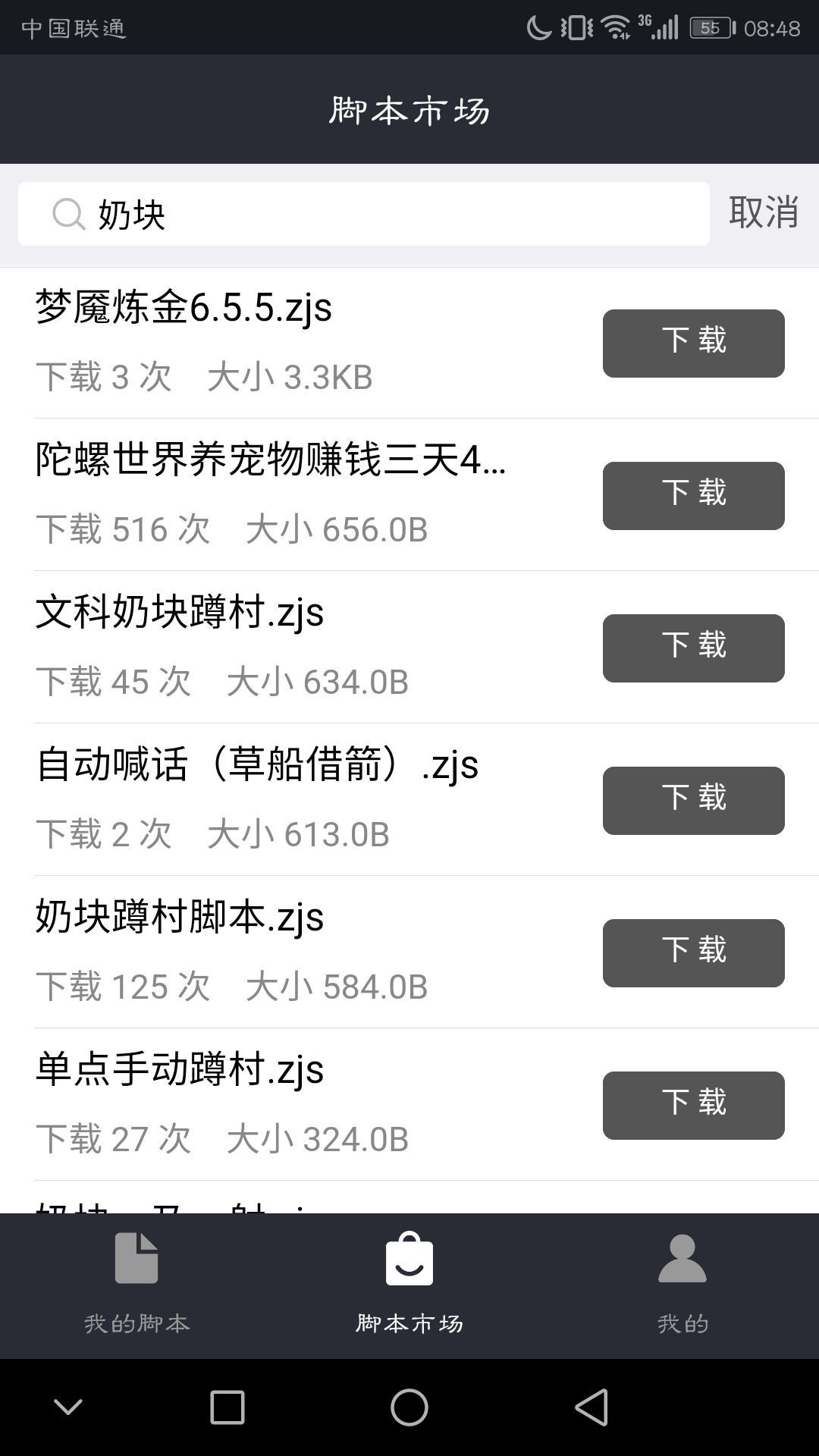Go back using the system back button

coord(591,1408)
